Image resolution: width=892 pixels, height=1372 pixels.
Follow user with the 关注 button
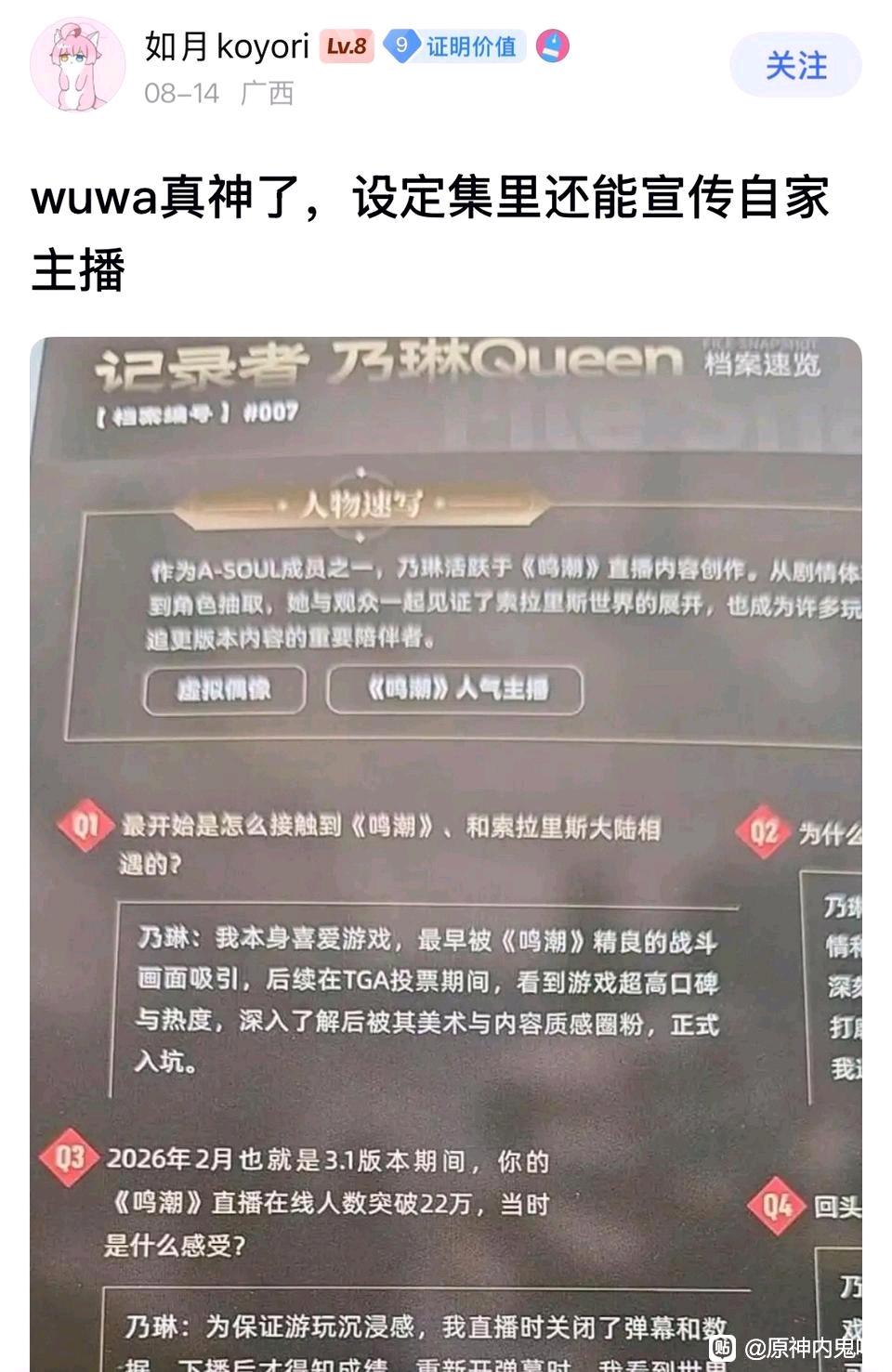795,65
